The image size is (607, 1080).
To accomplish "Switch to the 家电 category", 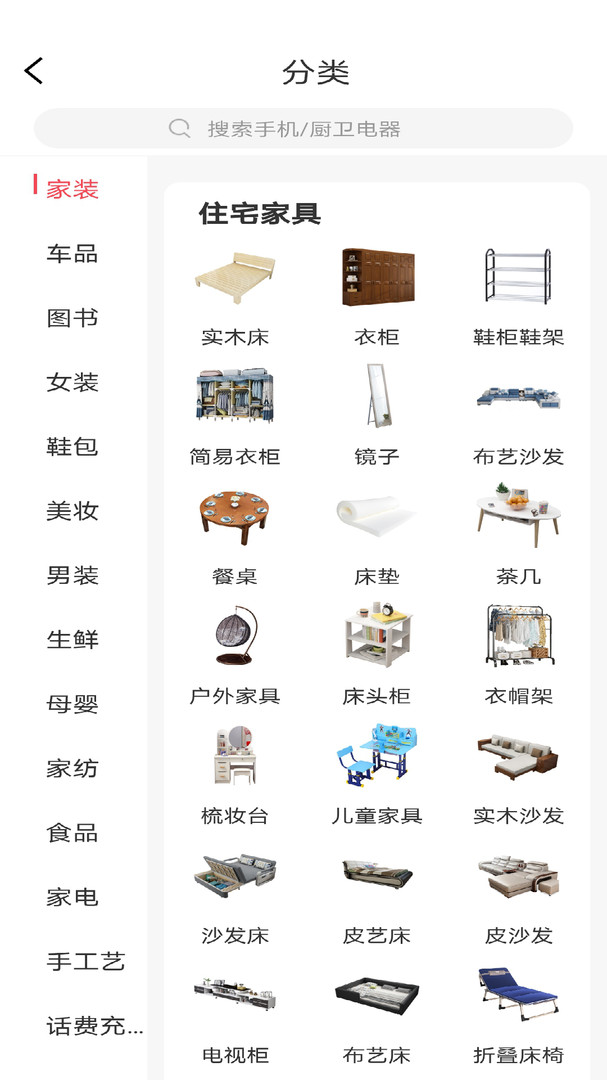I will (72, 897).
